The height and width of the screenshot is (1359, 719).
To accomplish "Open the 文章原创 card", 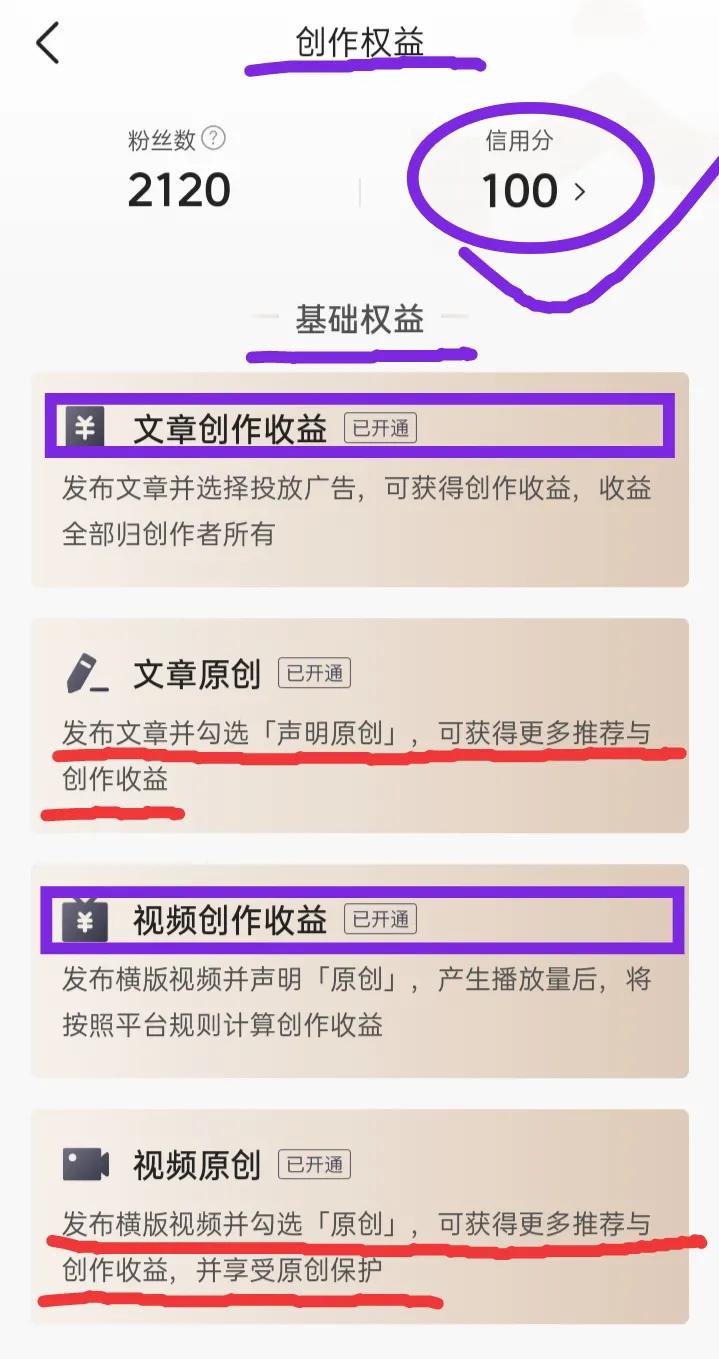I will 359,725.
